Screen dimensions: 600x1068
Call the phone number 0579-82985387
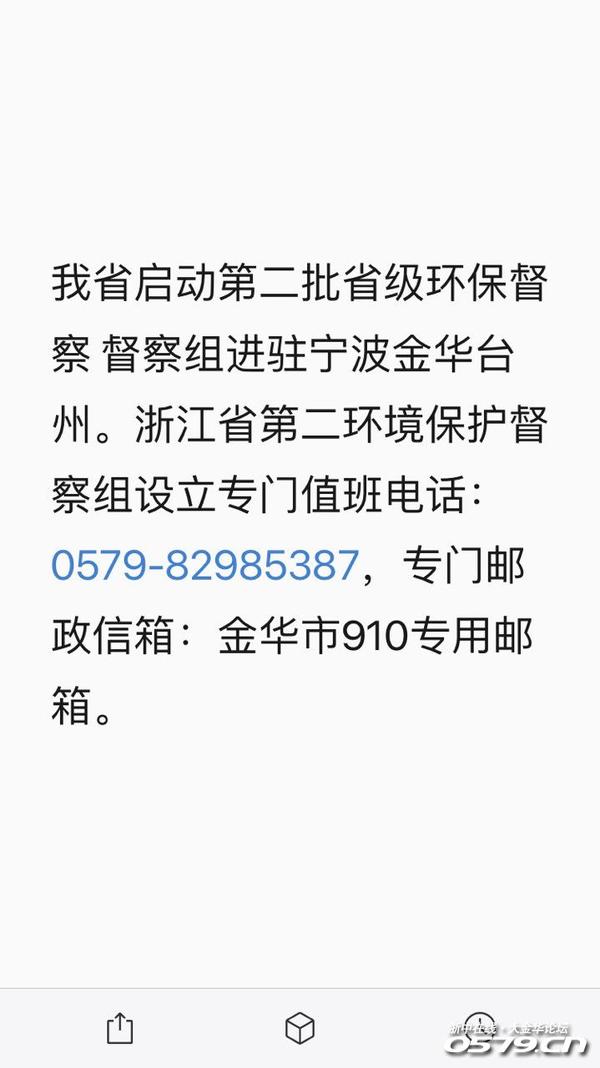point(204,565)
